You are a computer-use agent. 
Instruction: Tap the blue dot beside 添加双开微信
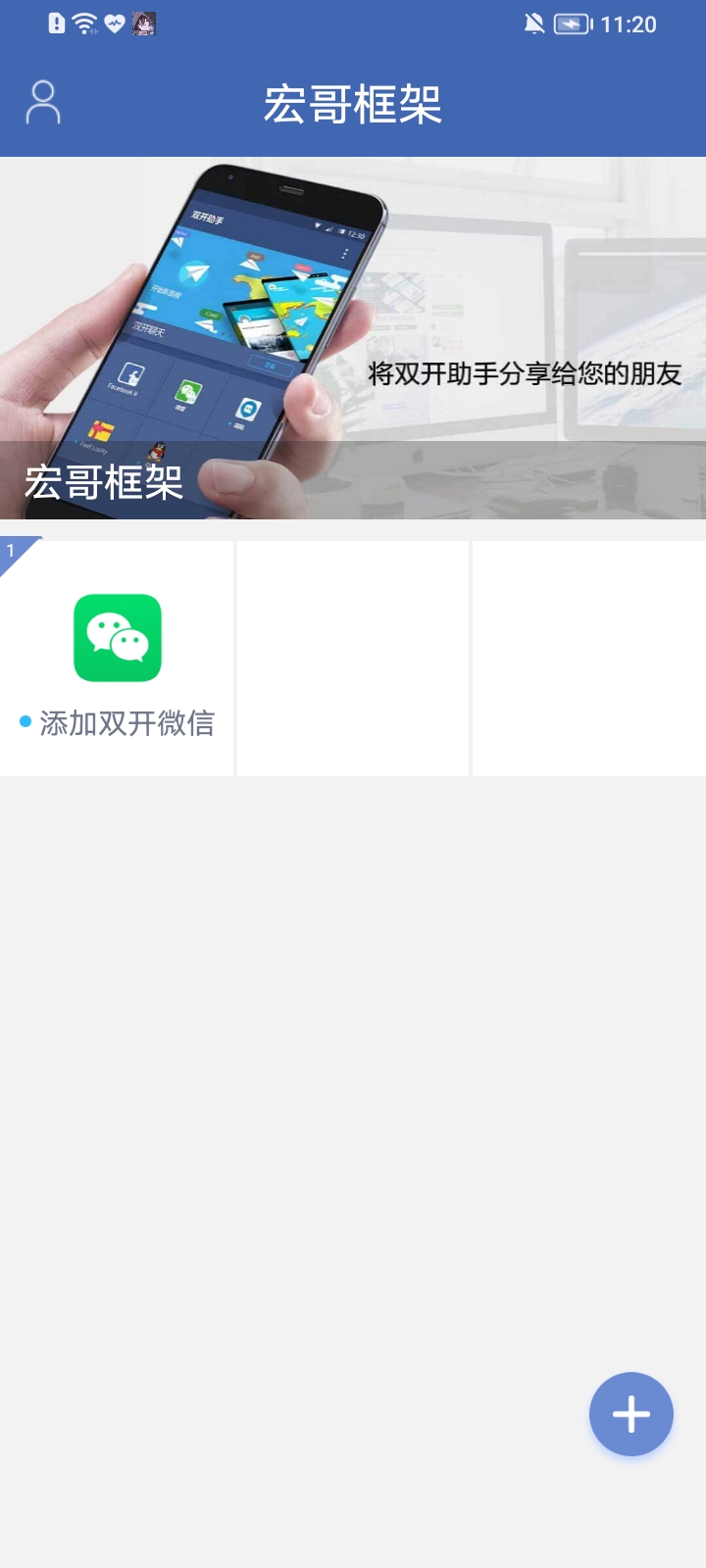(x=23, y=722)
